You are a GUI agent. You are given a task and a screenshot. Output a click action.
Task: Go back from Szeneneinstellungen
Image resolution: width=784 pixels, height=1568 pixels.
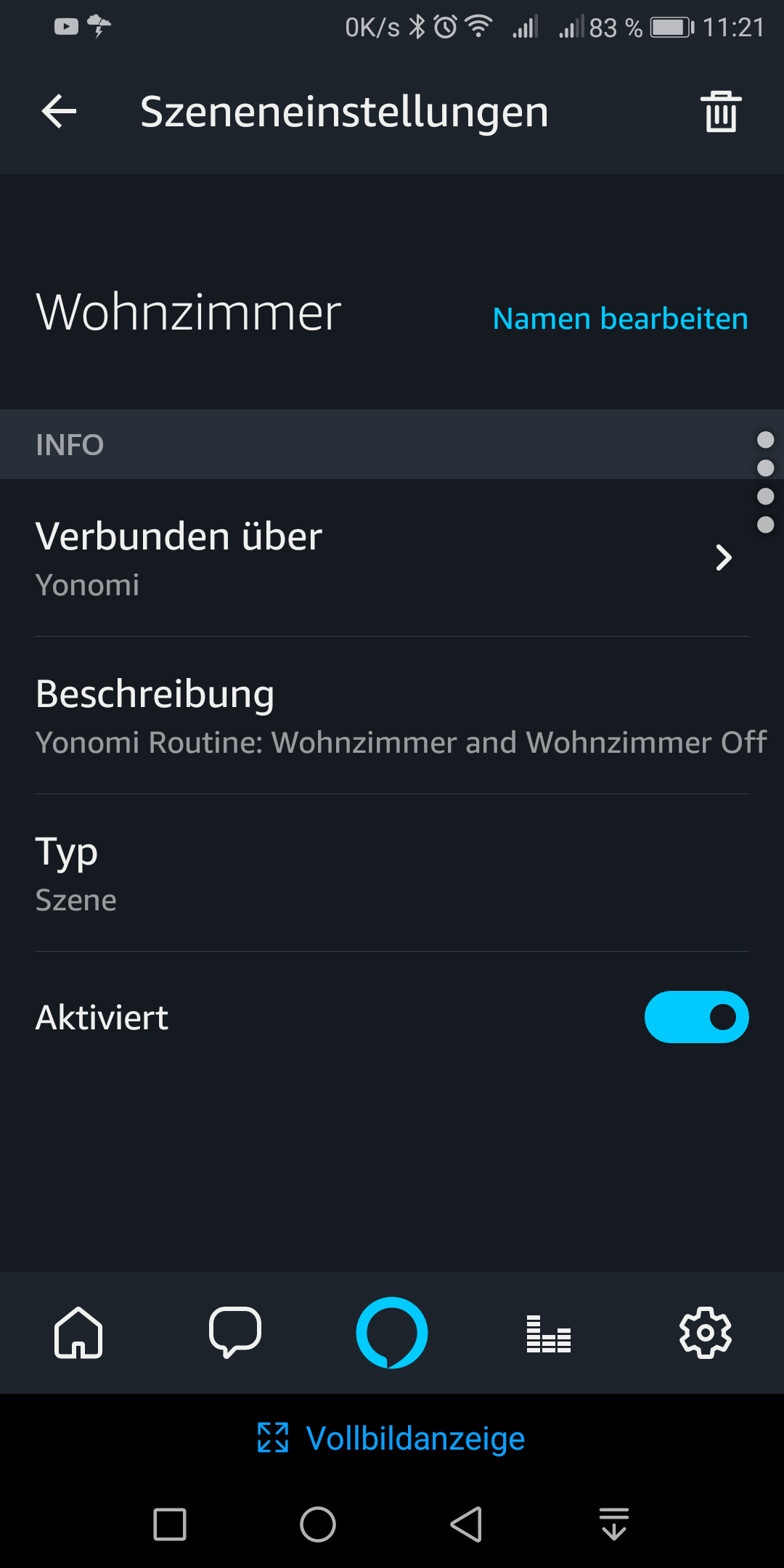(60, 112)
